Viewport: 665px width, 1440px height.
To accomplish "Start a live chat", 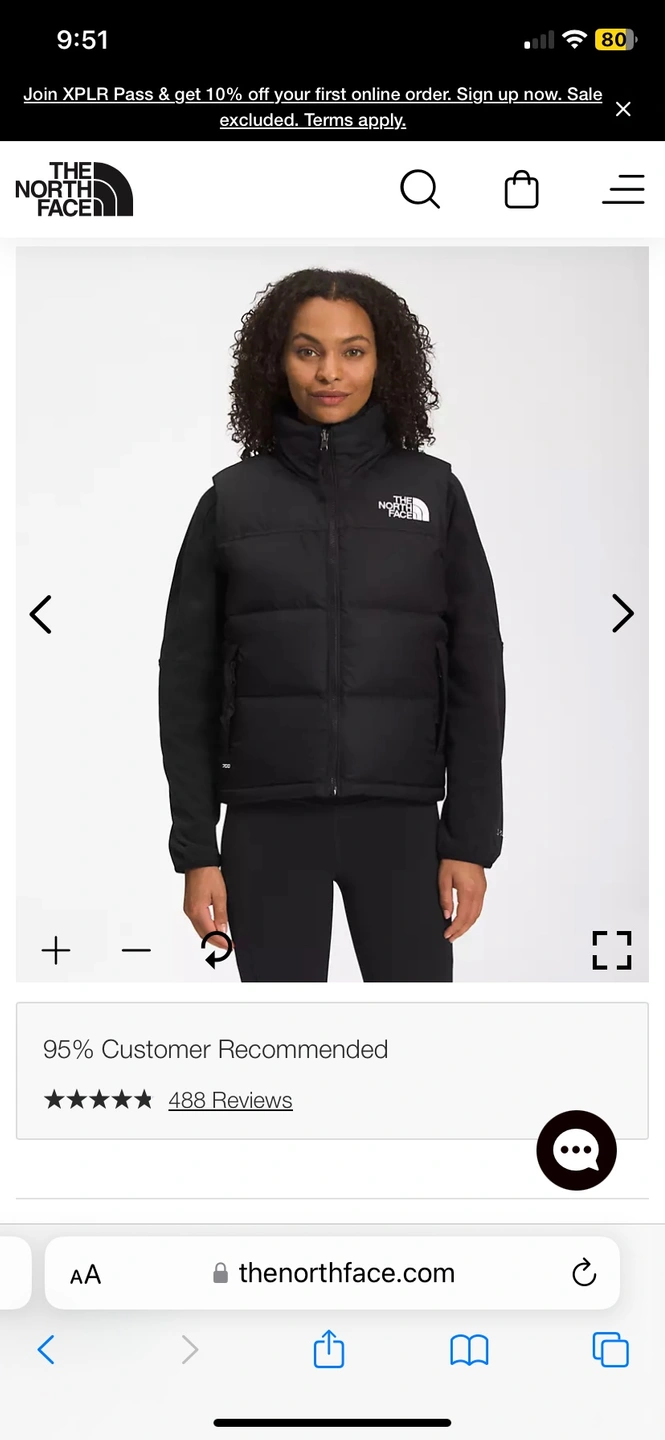I will [576, 1150].
